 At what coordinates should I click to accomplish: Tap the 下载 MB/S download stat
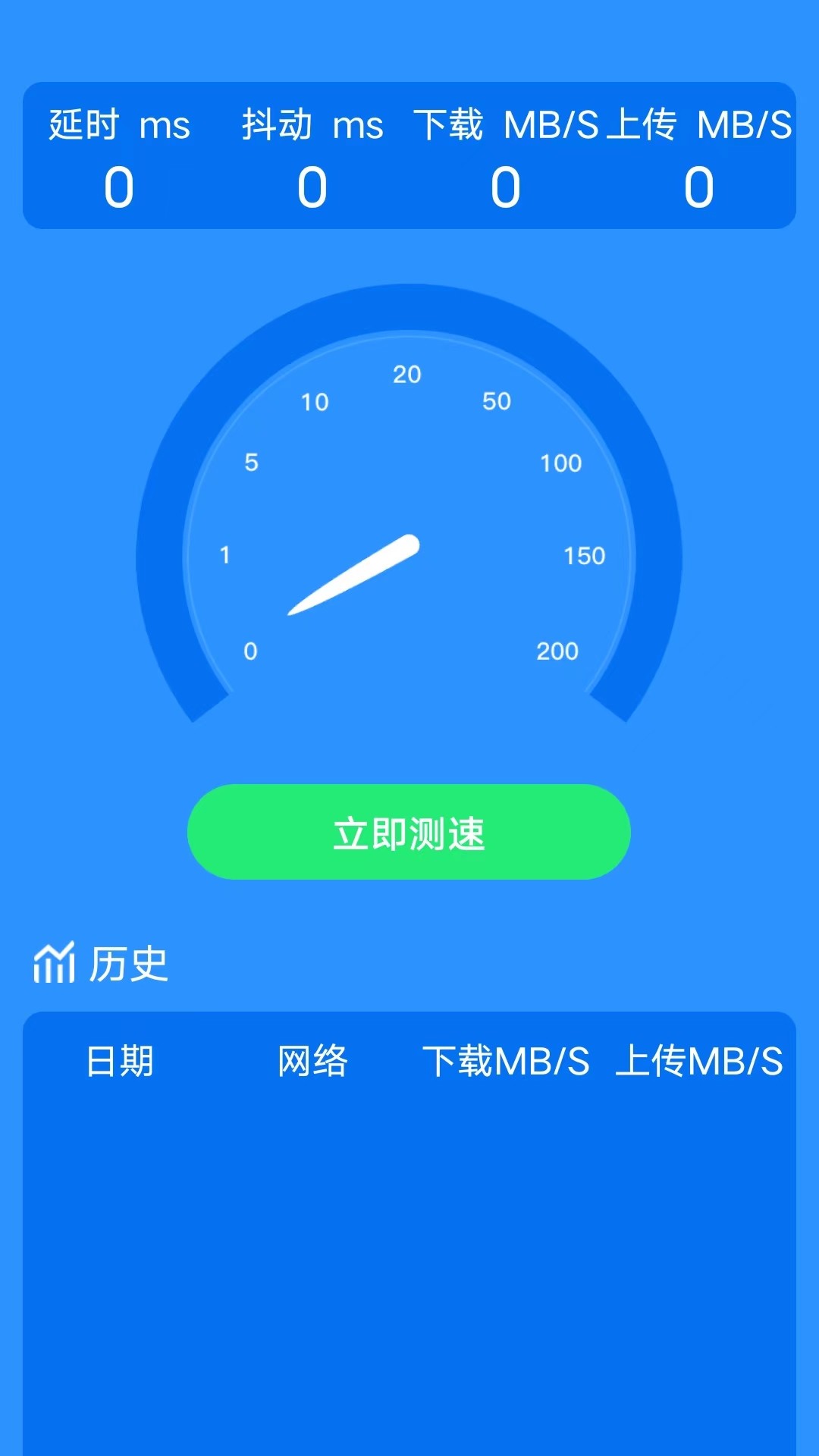click(508, 124)
